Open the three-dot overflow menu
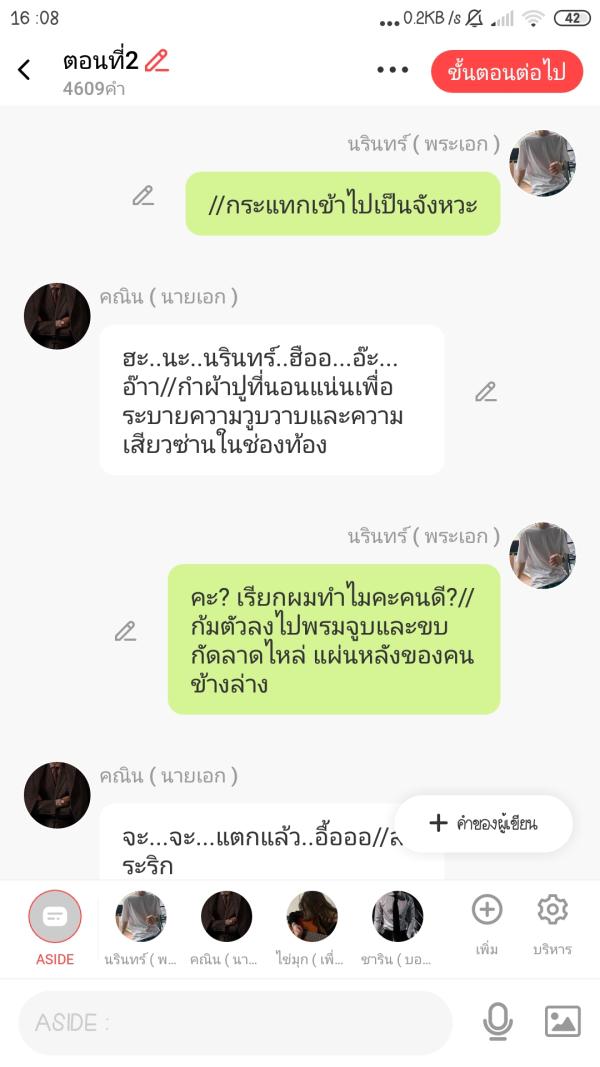Image resolution: width=600 pixels, height=1067 pixels. click(x=392, y=70)
